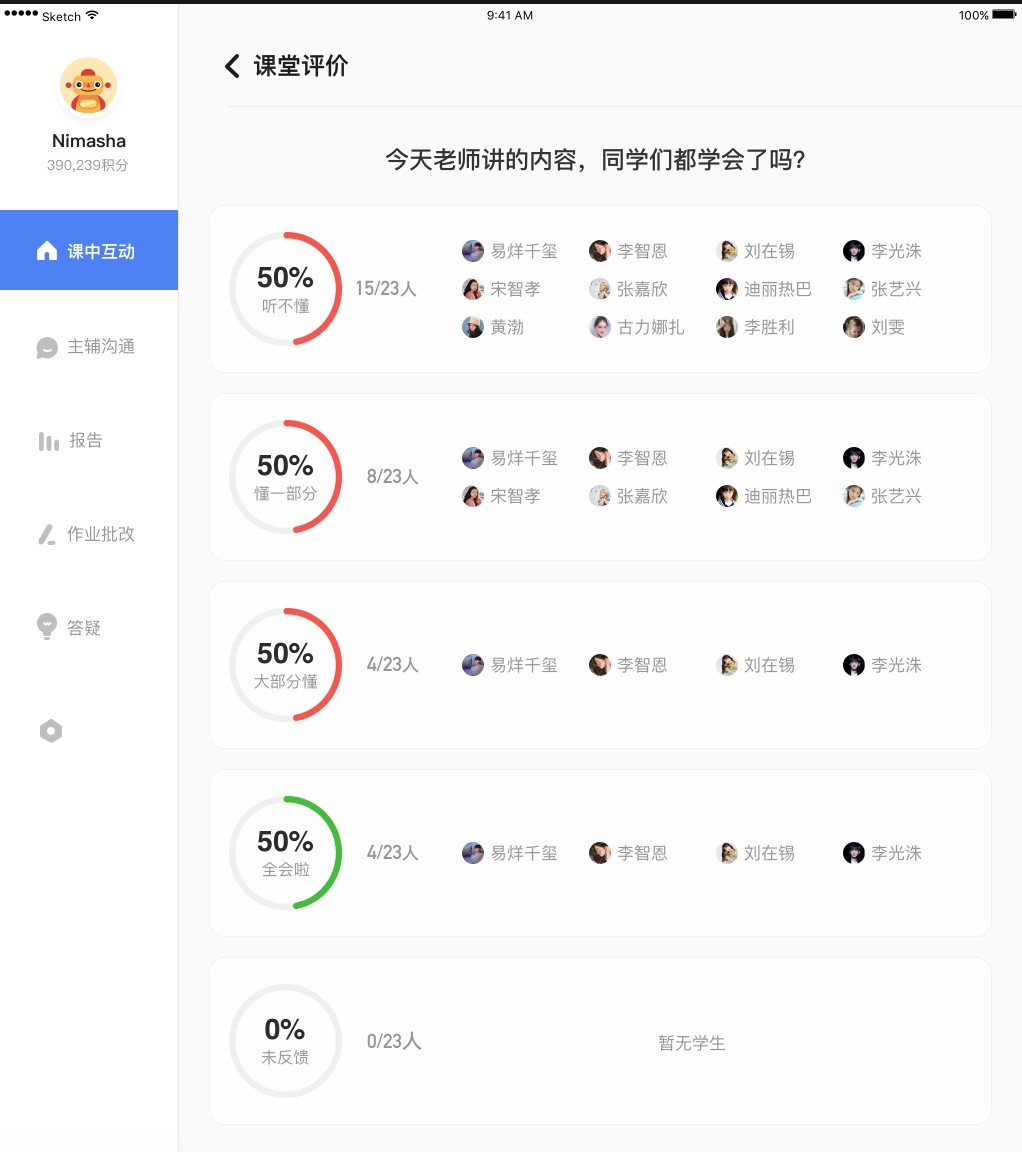This screenshot has height=1152, width=1022.
Task: Go to 作业批改 section
Action: (87, 534)
